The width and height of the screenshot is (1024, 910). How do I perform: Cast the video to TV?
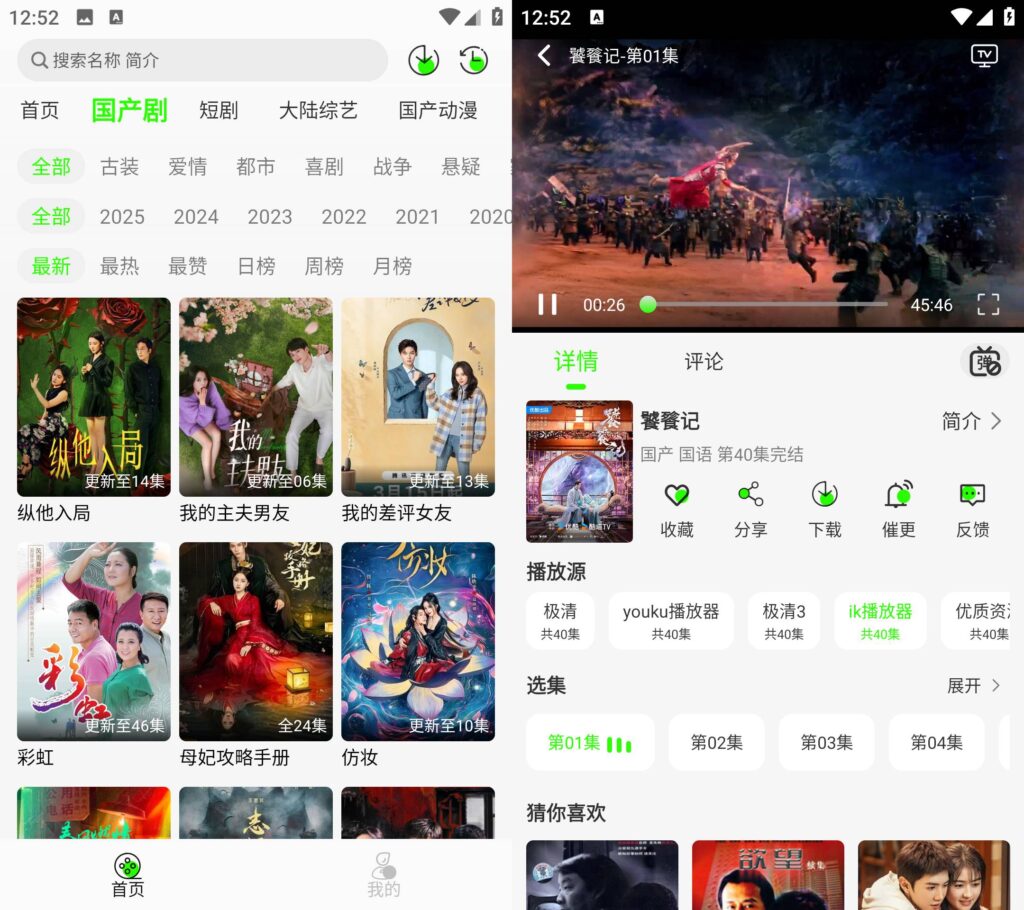click(x=984, y=55)
